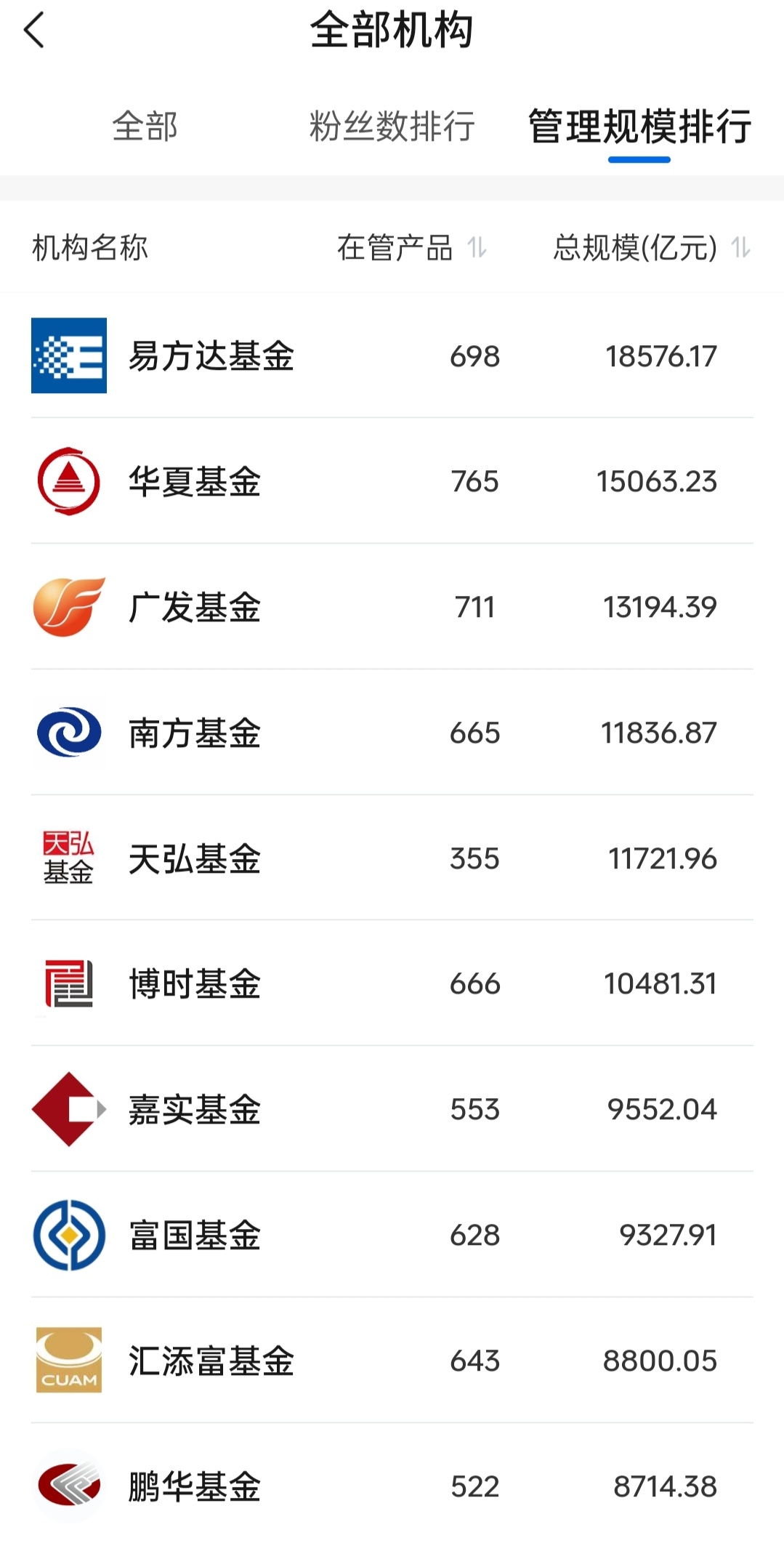Open 南方基金 entry
Image resolution: width=784 pixels, height=1543 pixels.
point(195,733)
